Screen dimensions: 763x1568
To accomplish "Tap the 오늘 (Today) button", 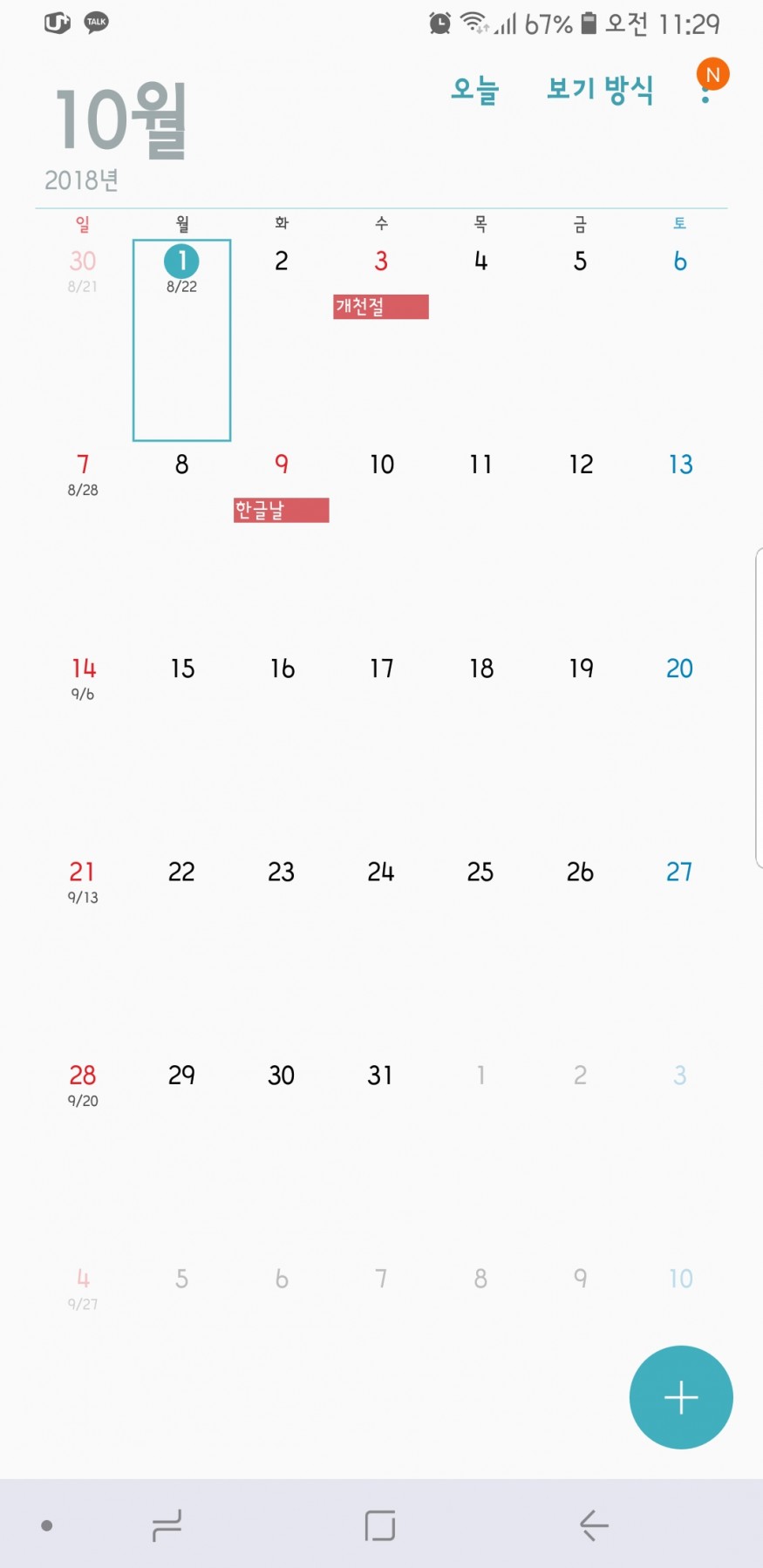I will pyautogui.click(x=474, y=90).
